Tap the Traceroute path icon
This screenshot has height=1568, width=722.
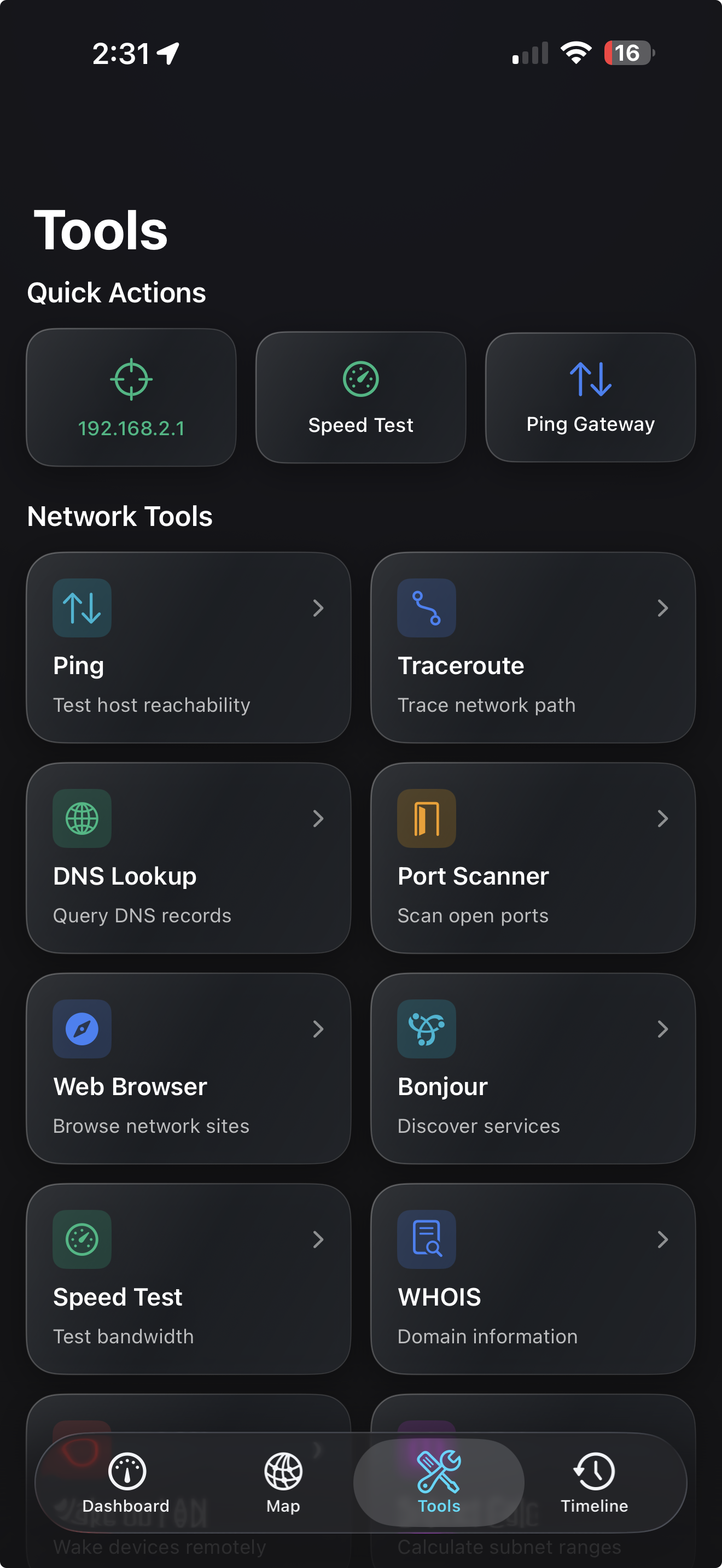pyautogui.click(x=426, y=607)
